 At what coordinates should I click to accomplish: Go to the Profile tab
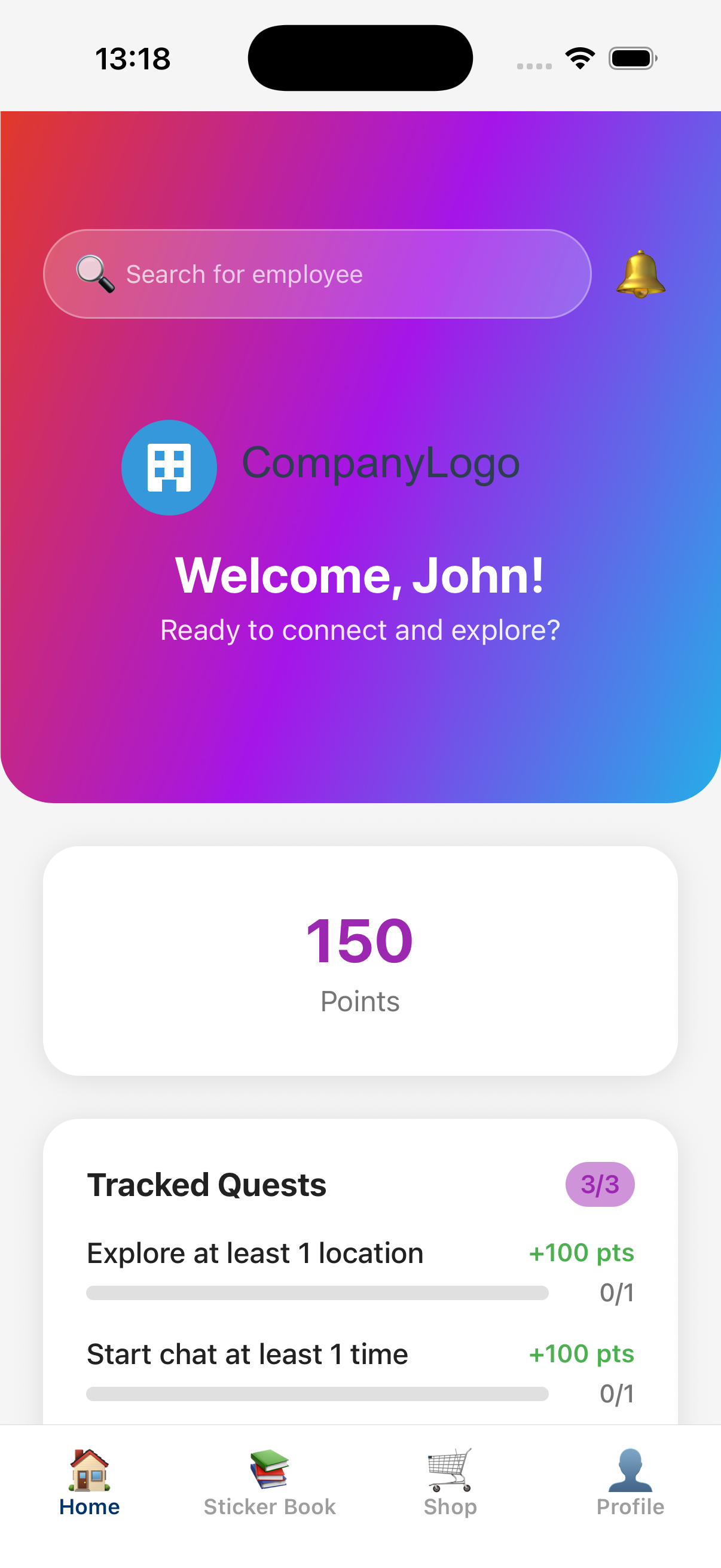coord(630,1482)
